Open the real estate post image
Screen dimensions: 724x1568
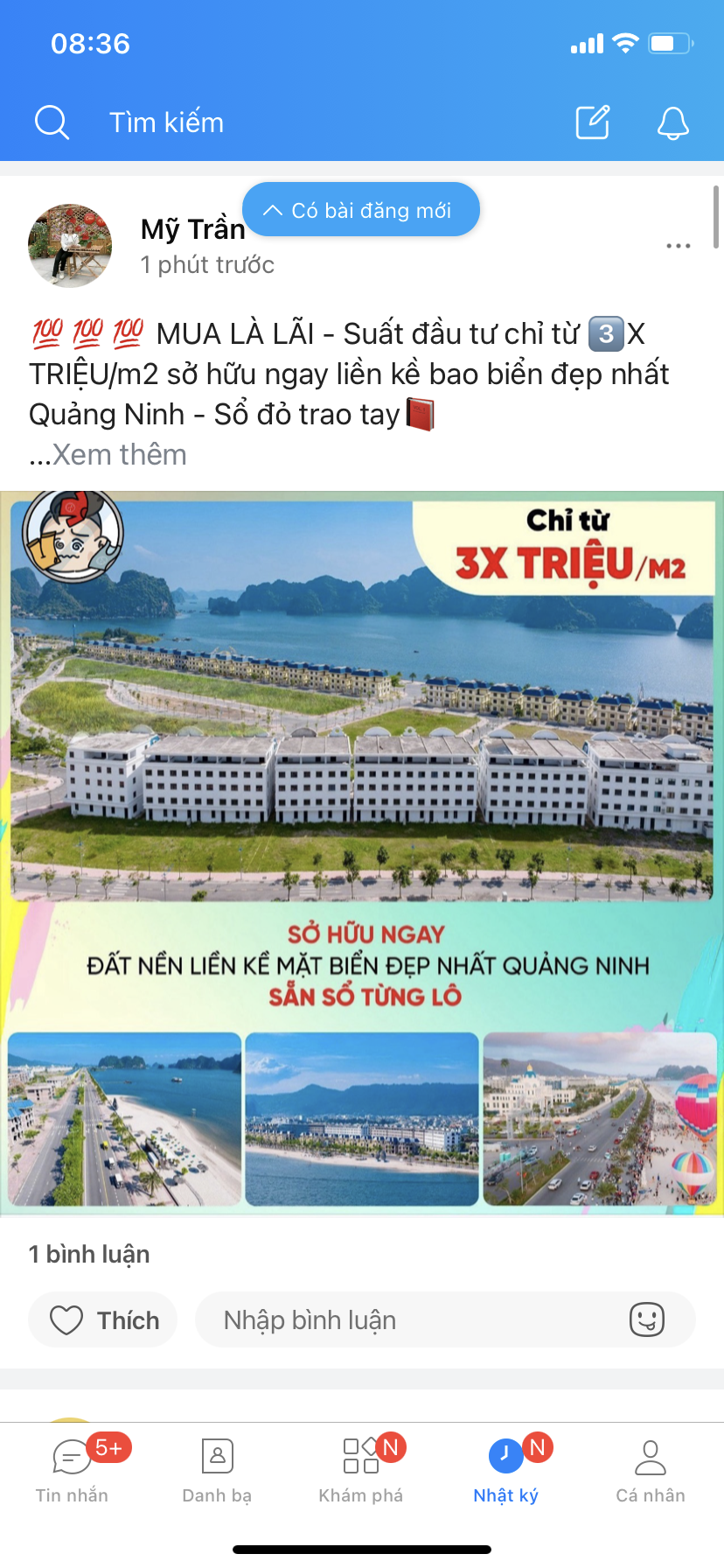pos(362,853)
